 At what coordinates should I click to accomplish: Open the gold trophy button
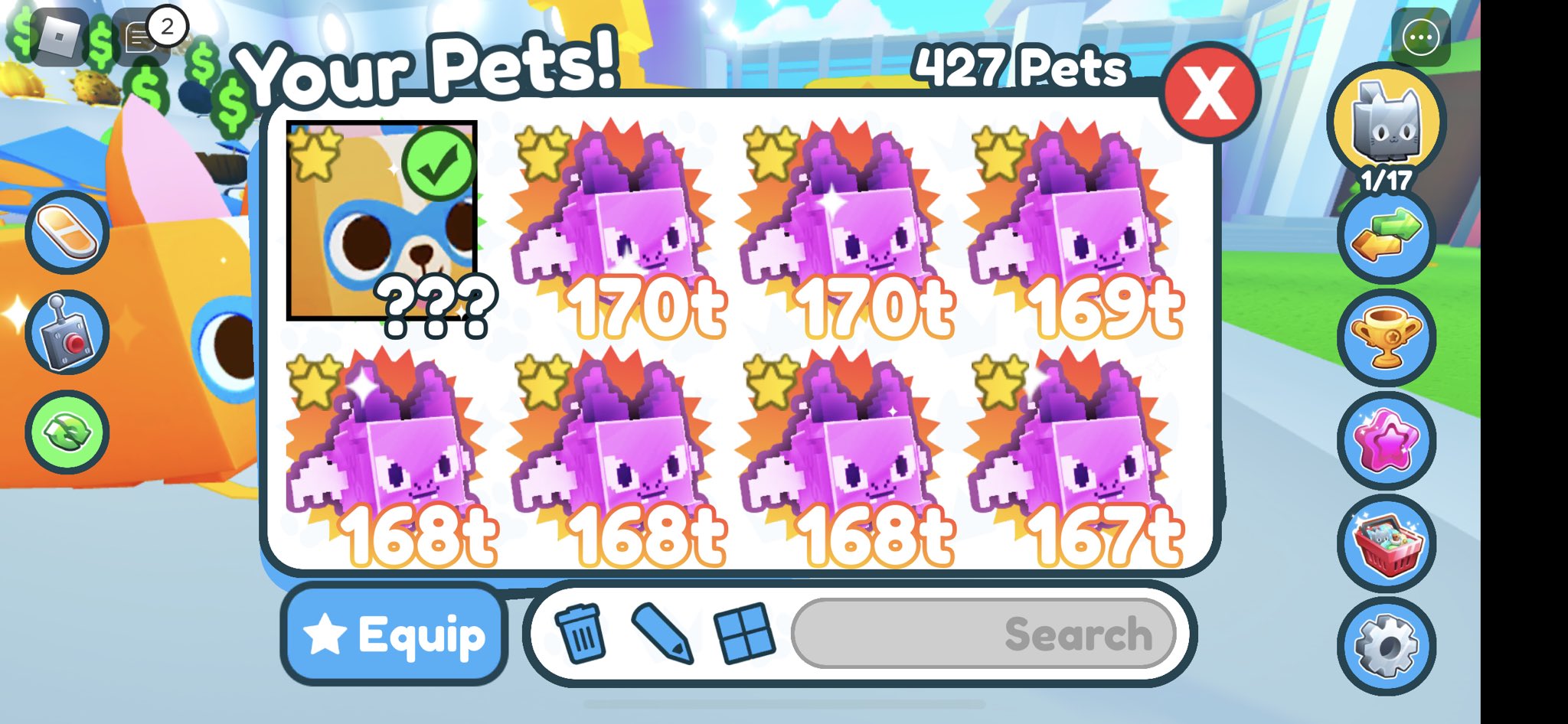tap(1387, 337)
